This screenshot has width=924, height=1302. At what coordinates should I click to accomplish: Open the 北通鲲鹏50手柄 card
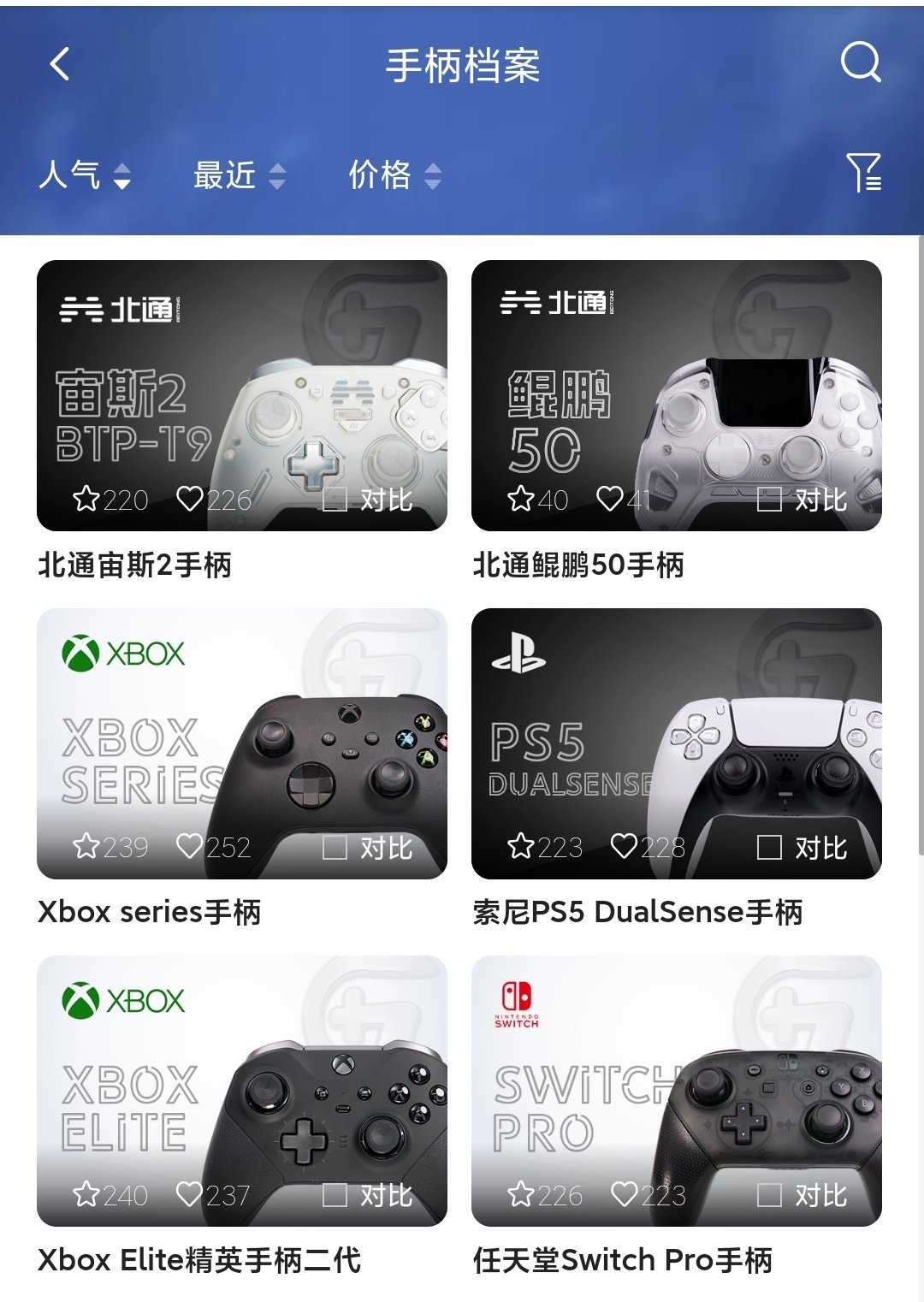(x=676, y=385)
